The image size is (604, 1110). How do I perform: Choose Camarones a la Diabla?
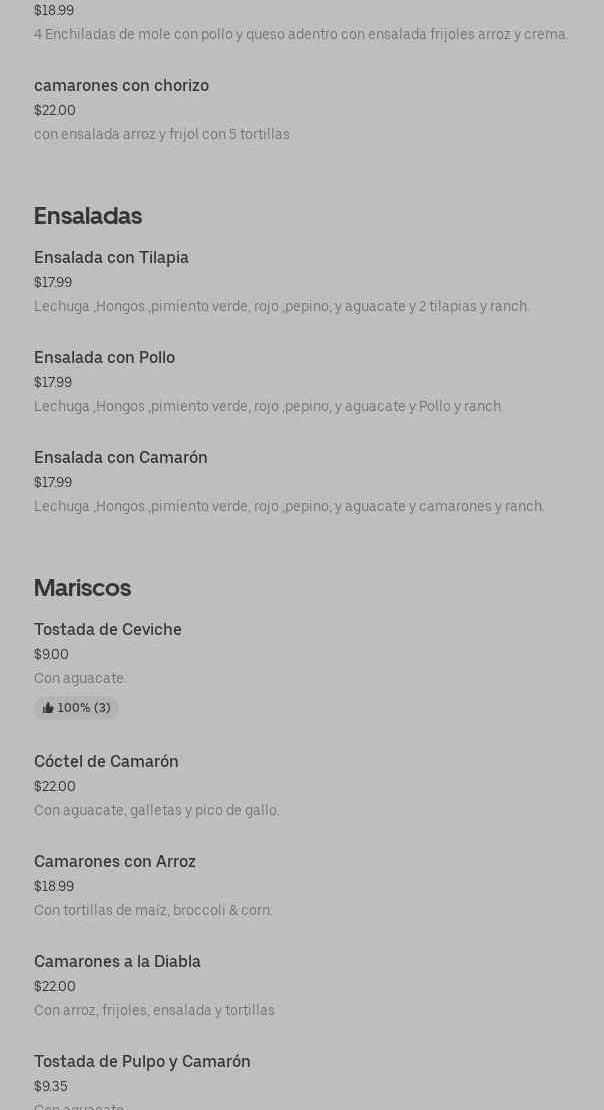pos(117,962)
